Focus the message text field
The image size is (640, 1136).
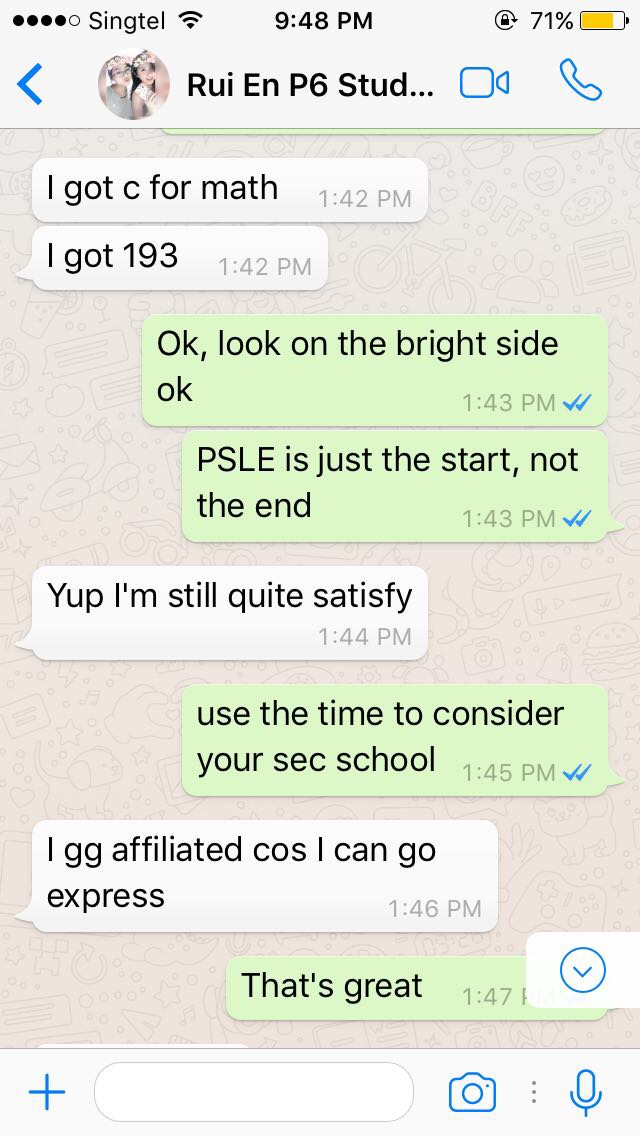pos(253,1092)
